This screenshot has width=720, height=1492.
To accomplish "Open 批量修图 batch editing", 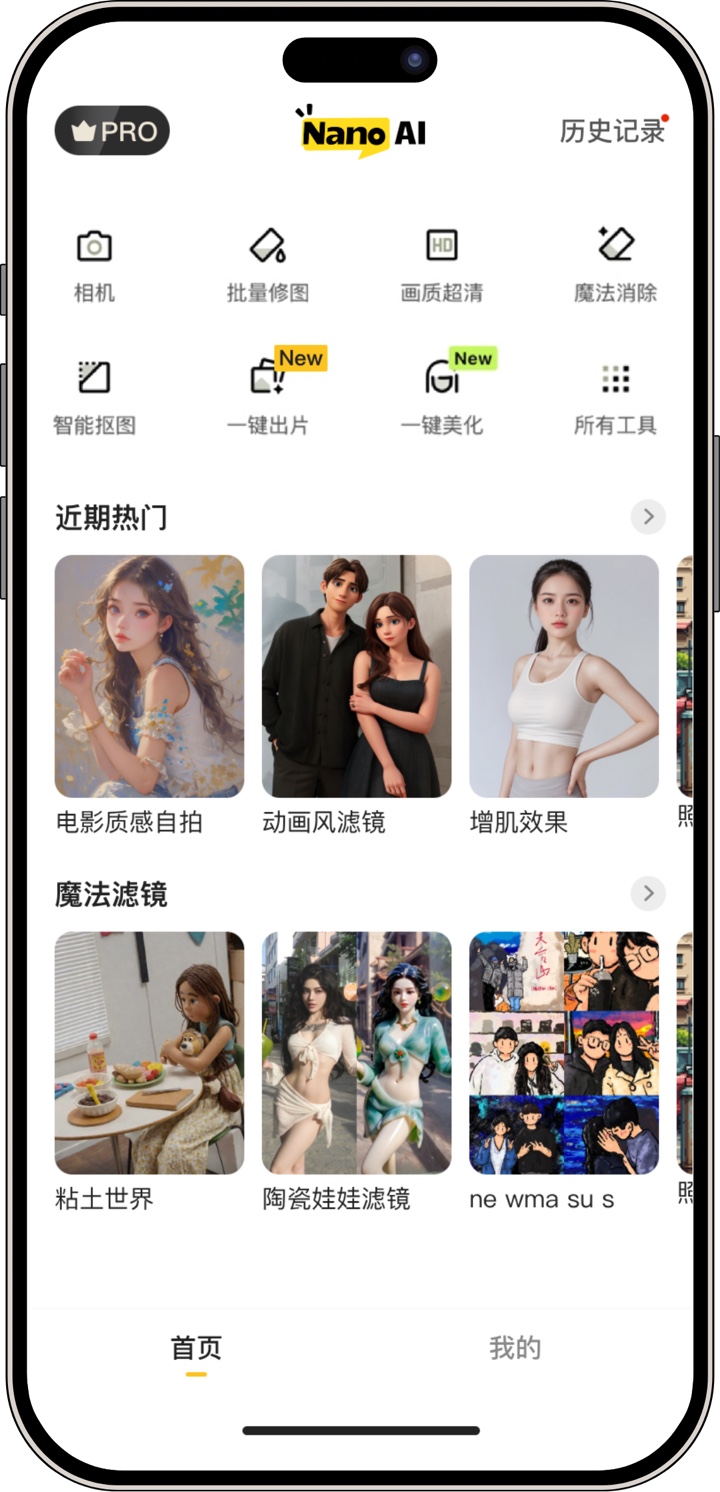I will click(x=267, y=264).
